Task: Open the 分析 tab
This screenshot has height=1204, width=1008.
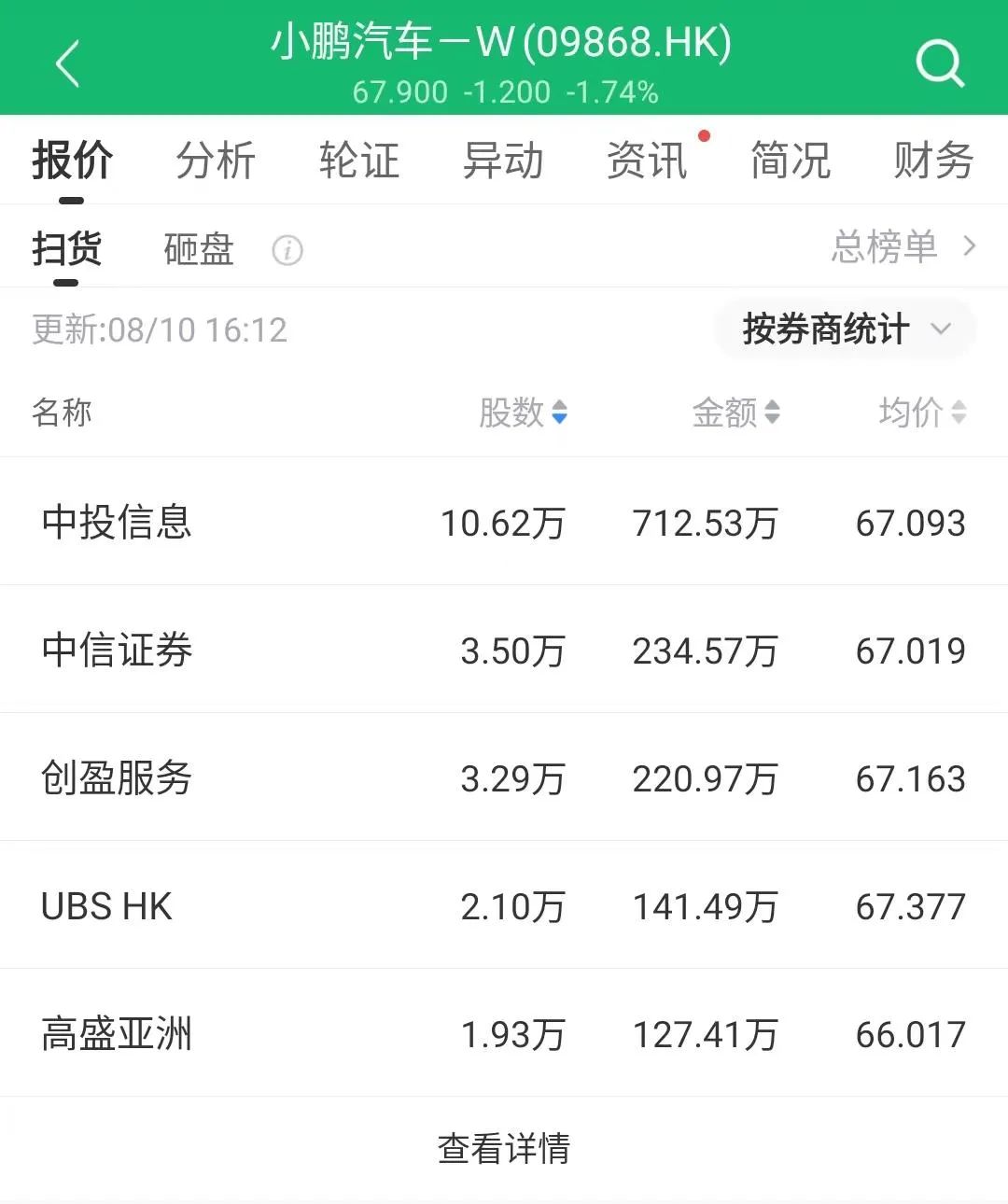Action: 216,161
